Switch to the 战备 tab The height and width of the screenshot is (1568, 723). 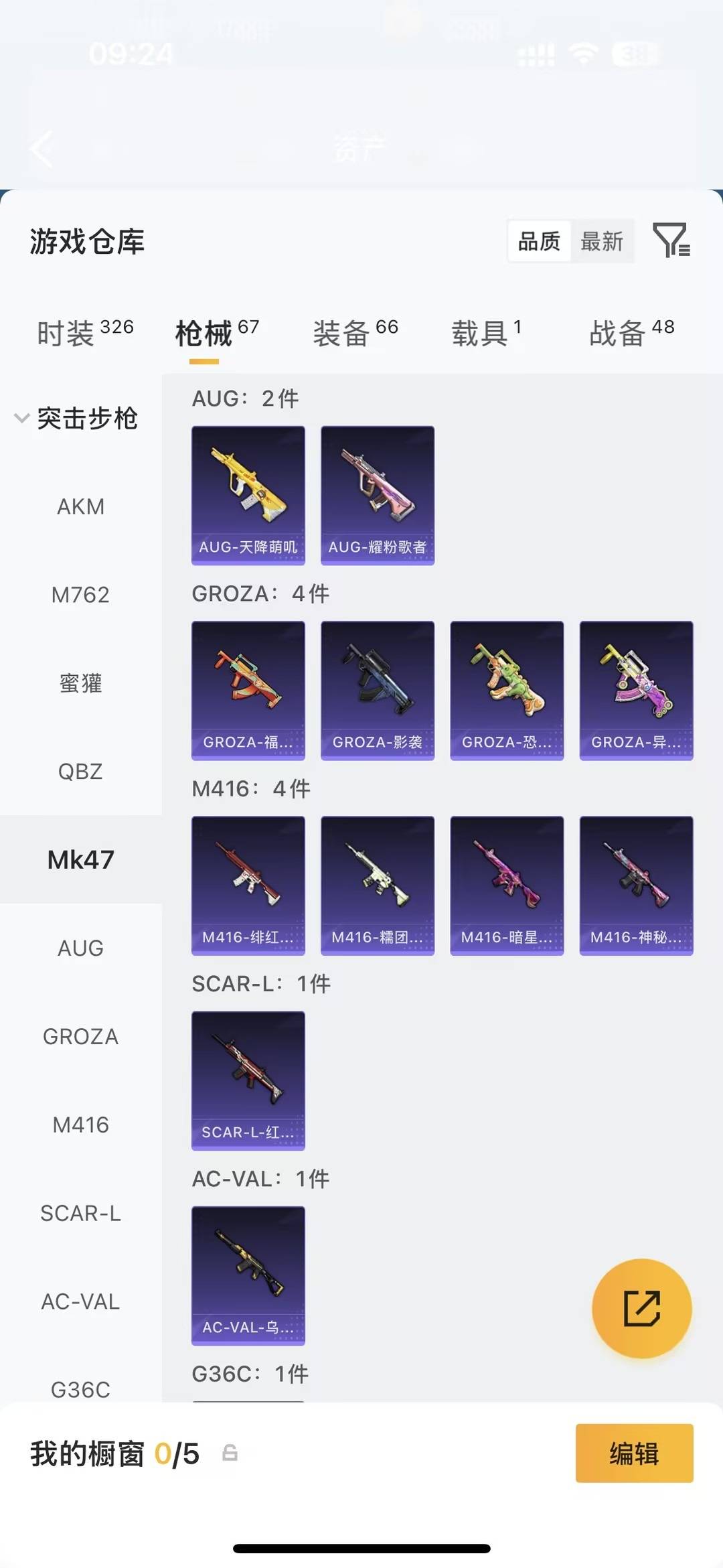(x=632, y=332)
